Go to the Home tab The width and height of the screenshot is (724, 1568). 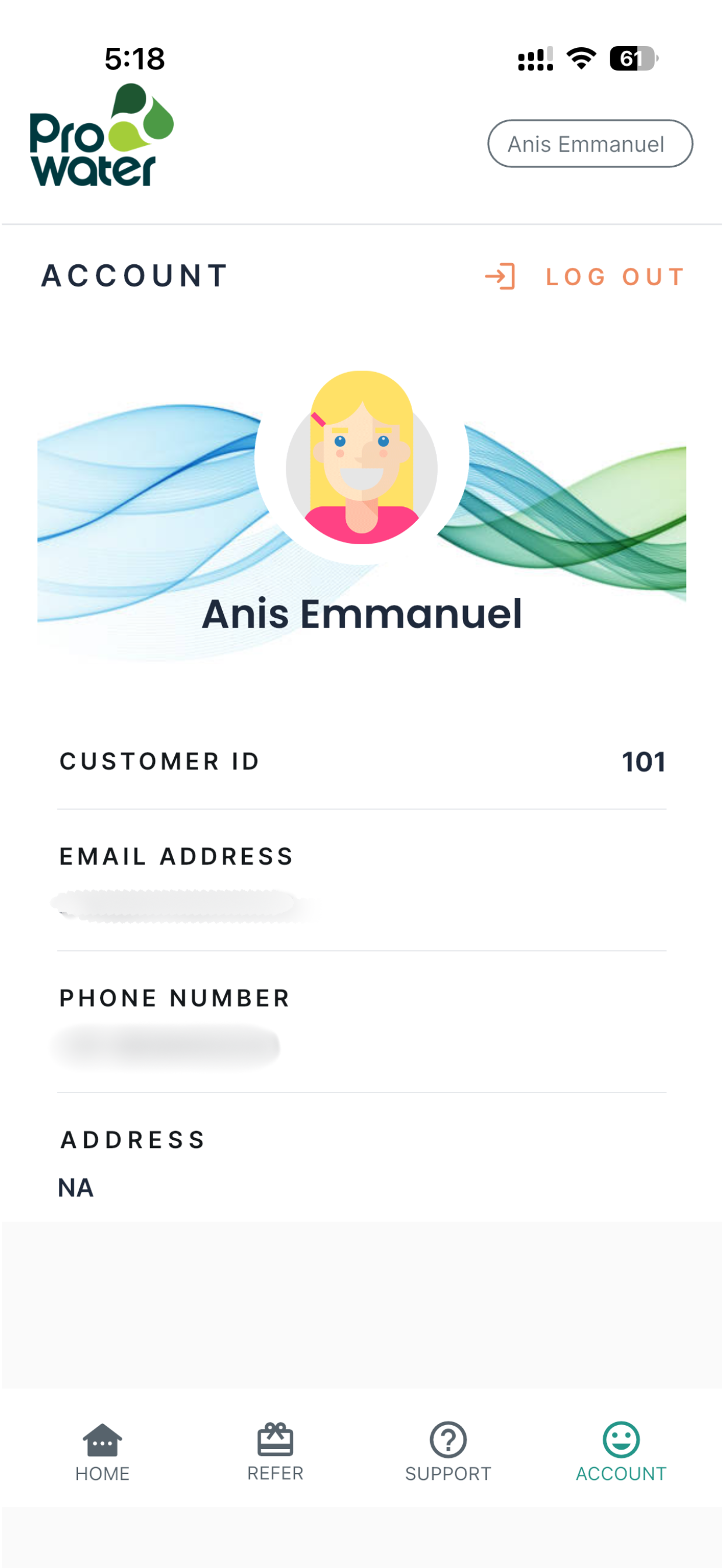click(102, 1452)
